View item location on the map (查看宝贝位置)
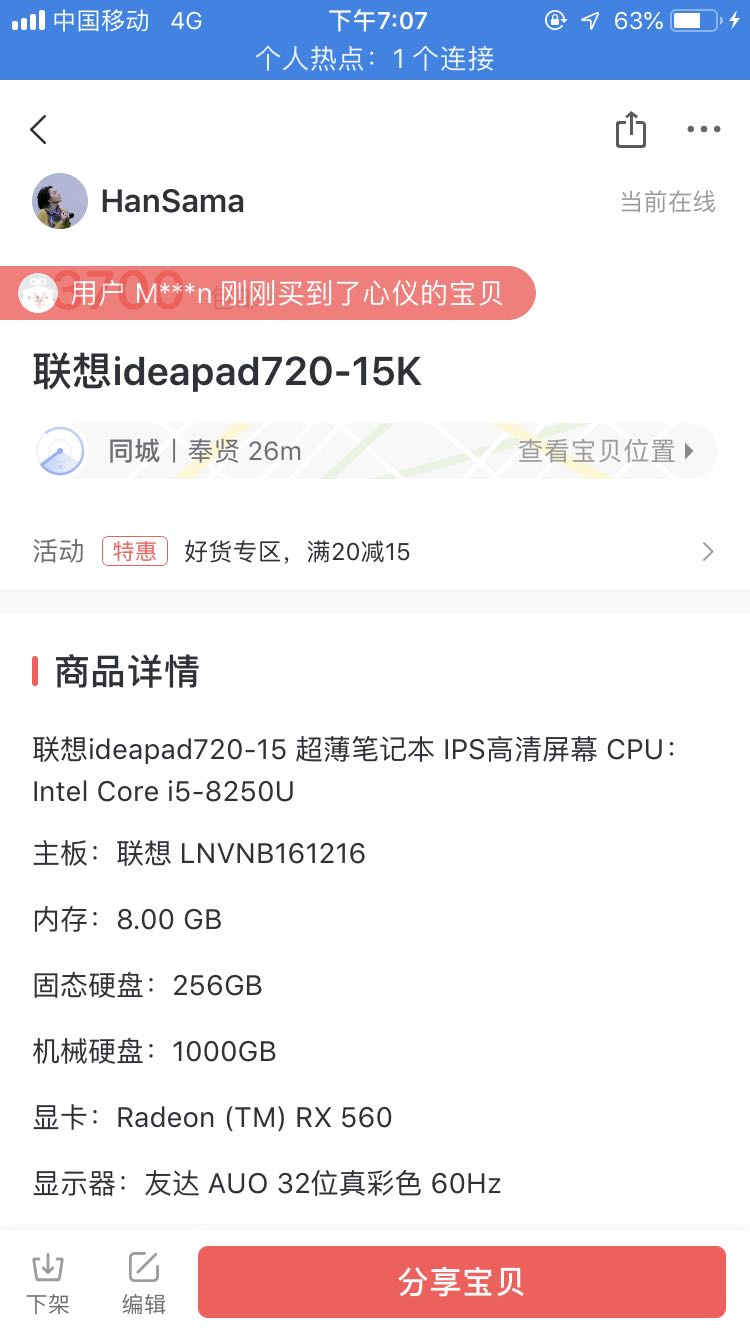This screenshot has height=1334, width=750. click(x=604, y=451)
